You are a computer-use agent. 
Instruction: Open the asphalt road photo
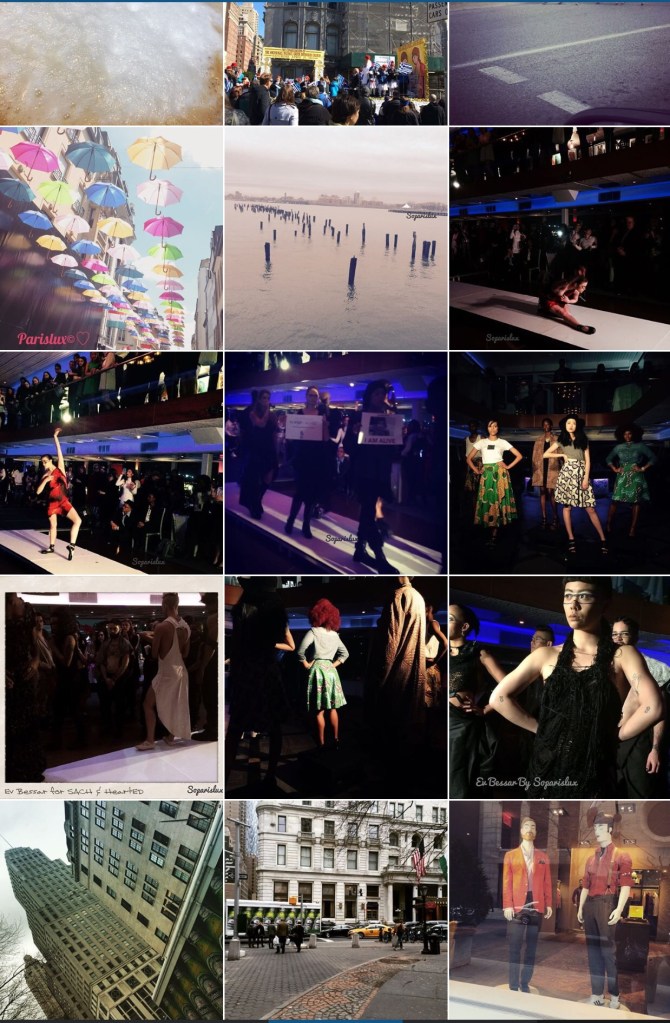tap(559, 62)
